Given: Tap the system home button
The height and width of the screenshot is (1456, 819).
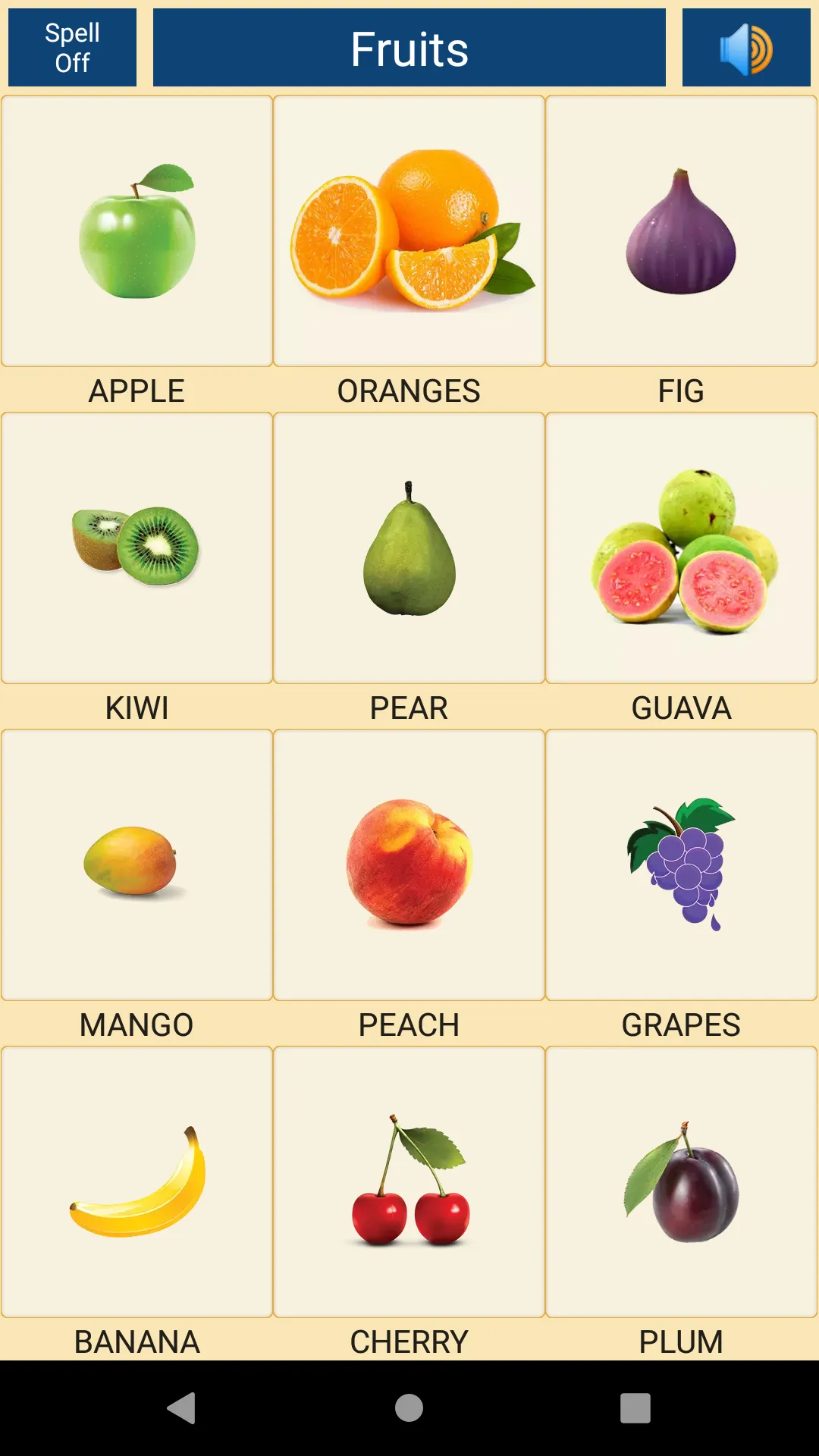Looking at the screenshot, I should click(x=409, y=1408).
